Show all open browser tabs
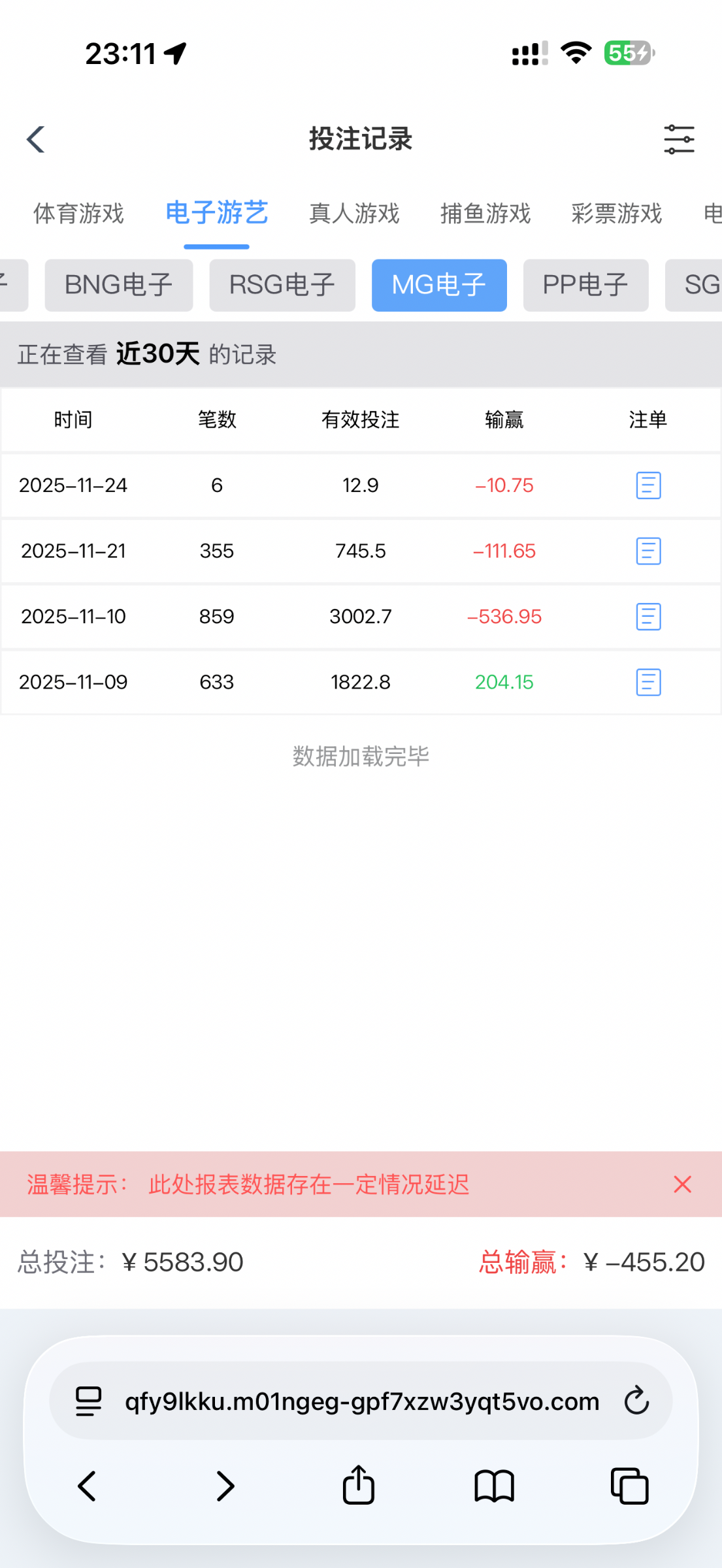722x1568 pixels. point(629,1486)
